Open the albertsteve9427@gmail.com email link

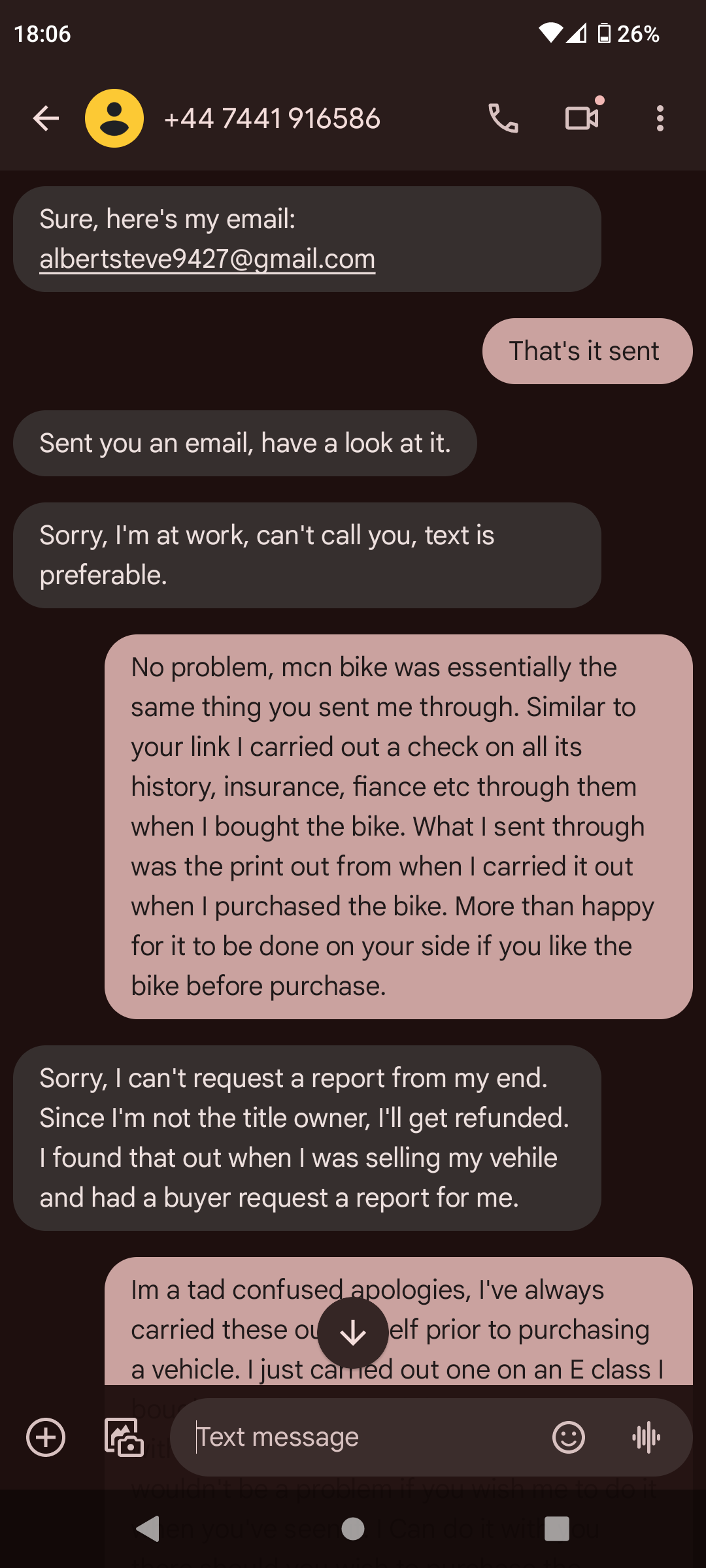207,259
